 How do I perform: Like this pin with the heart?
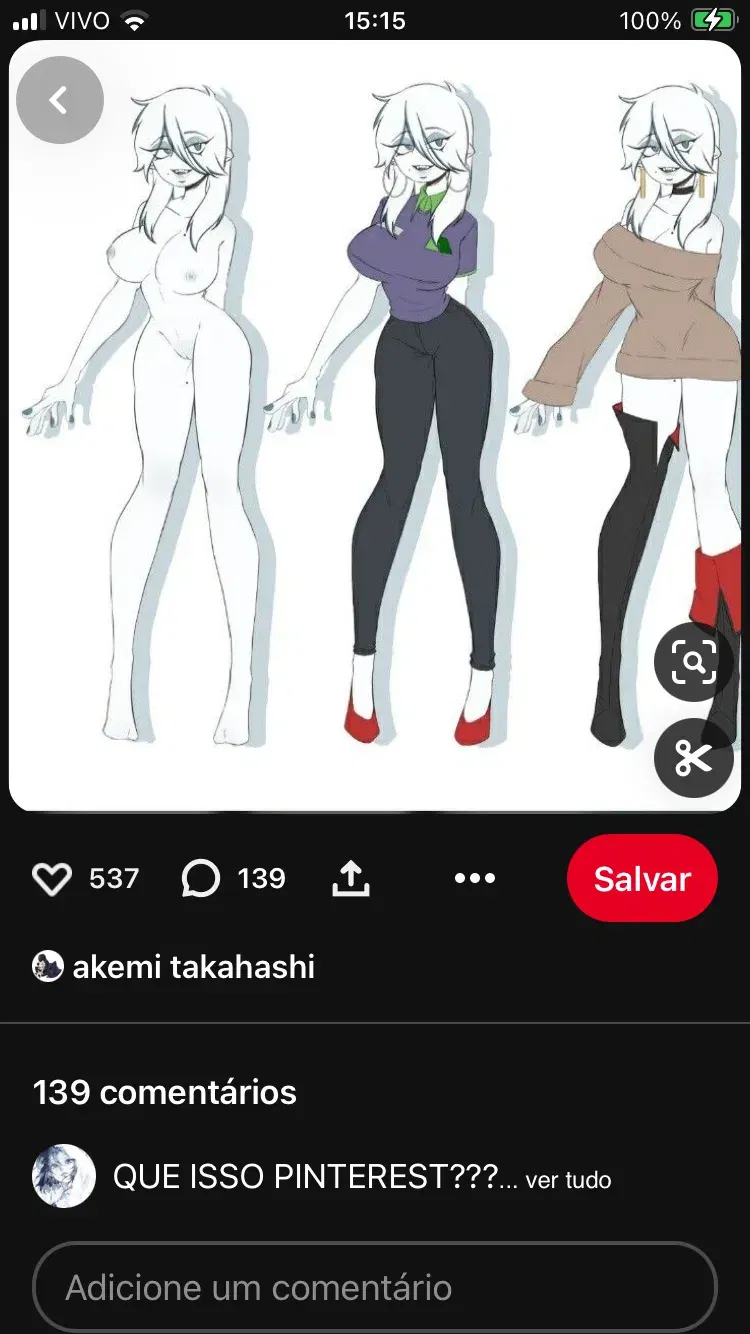pyautogui.click(x=52, y=879)
